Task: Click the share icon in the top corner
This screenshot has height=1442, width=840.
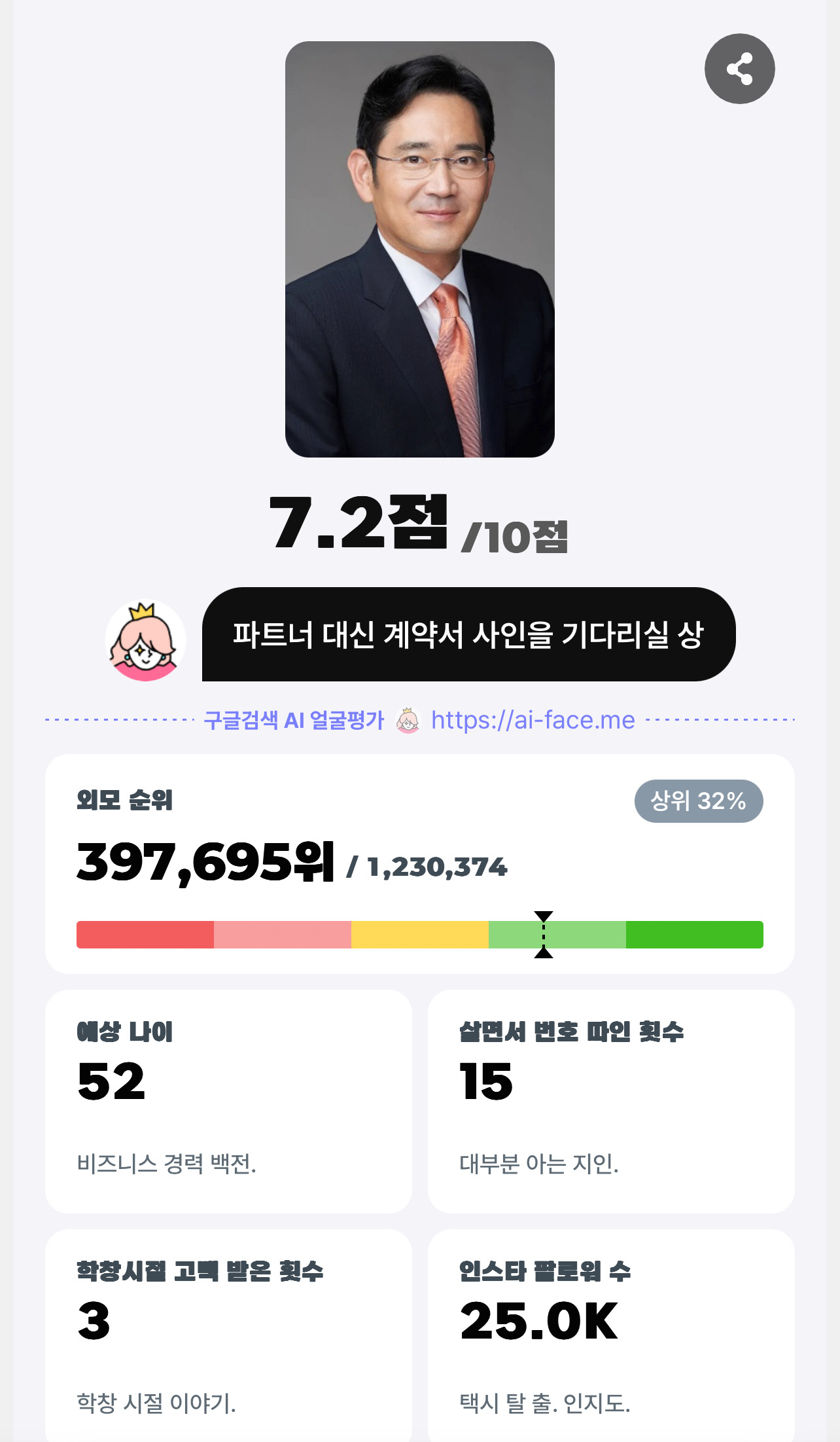Action: pyautogui.click(x=739, y=68)
